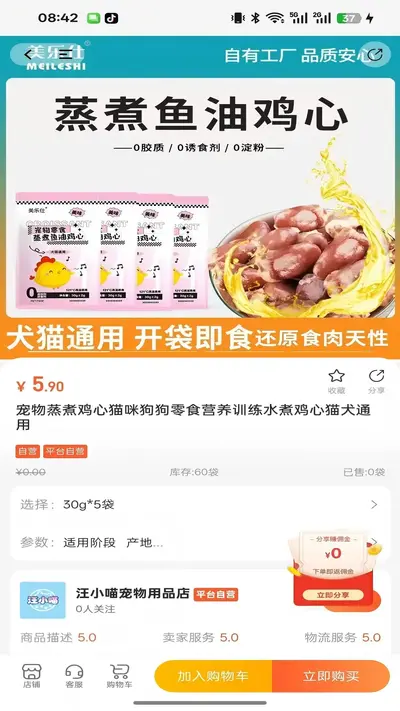Share product via the 分享 icon under the banner

376,381
